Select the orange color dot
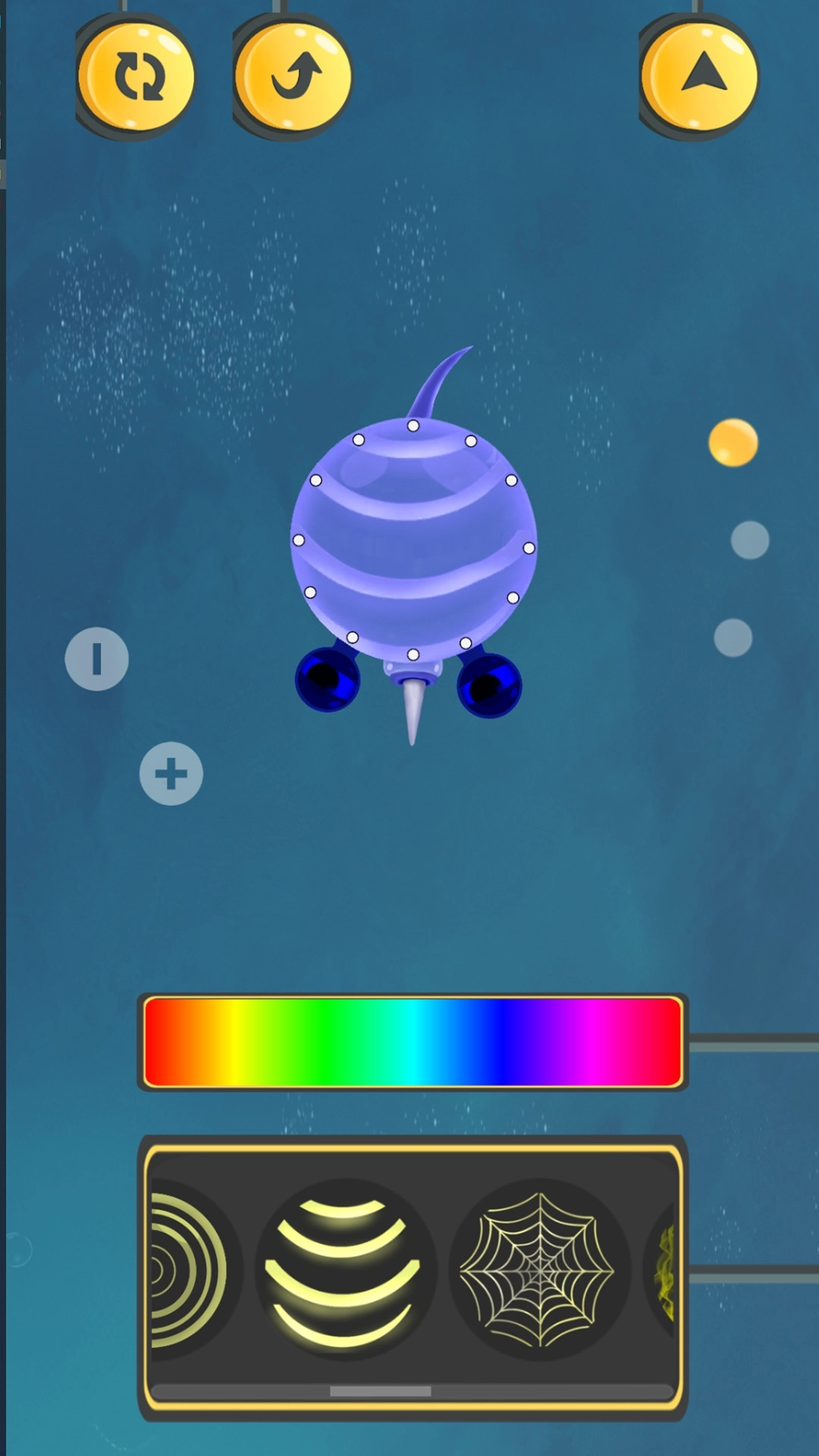Screen dimensions: 819x1456 pos(733,442)
